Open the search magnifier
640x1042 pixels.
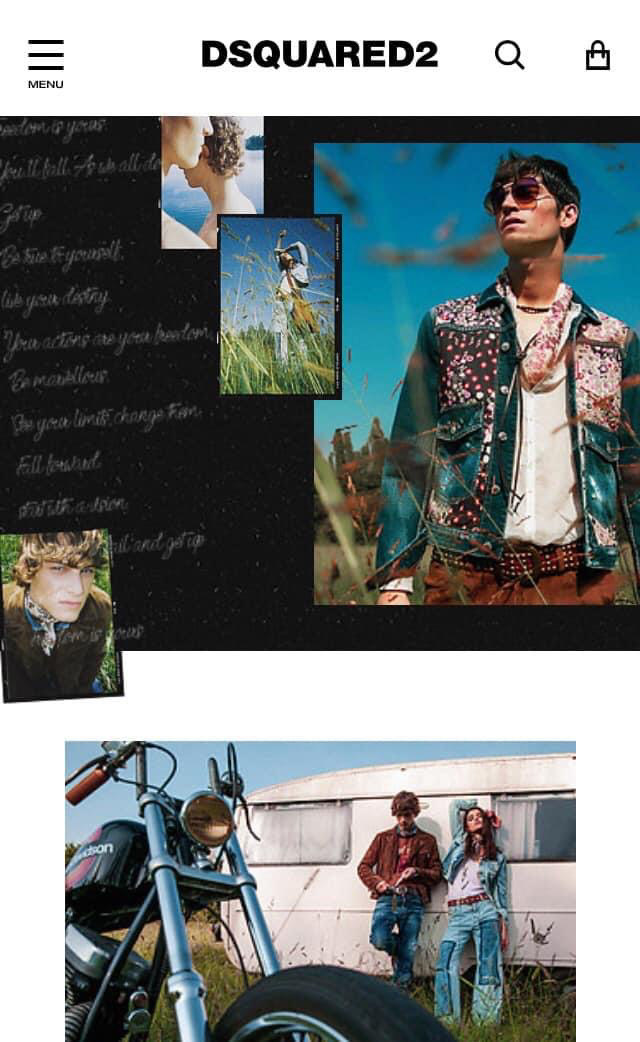click(509, 55)
